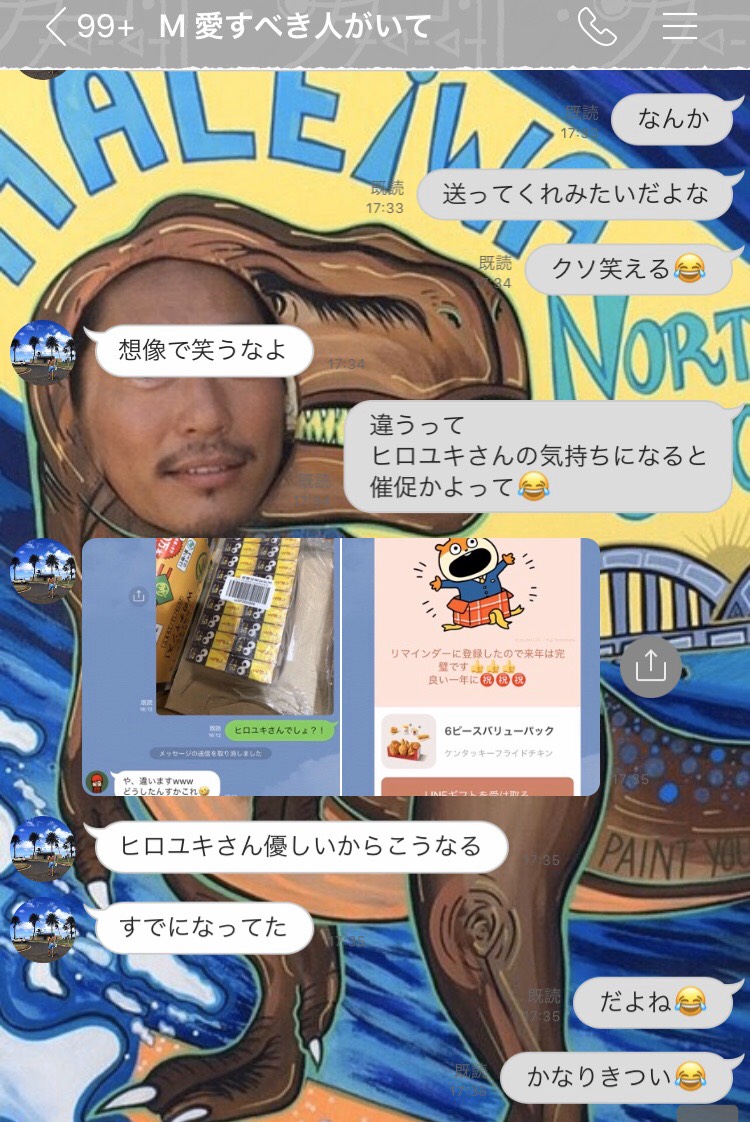
Task: Share the sent images
Action: pos(650,666)
